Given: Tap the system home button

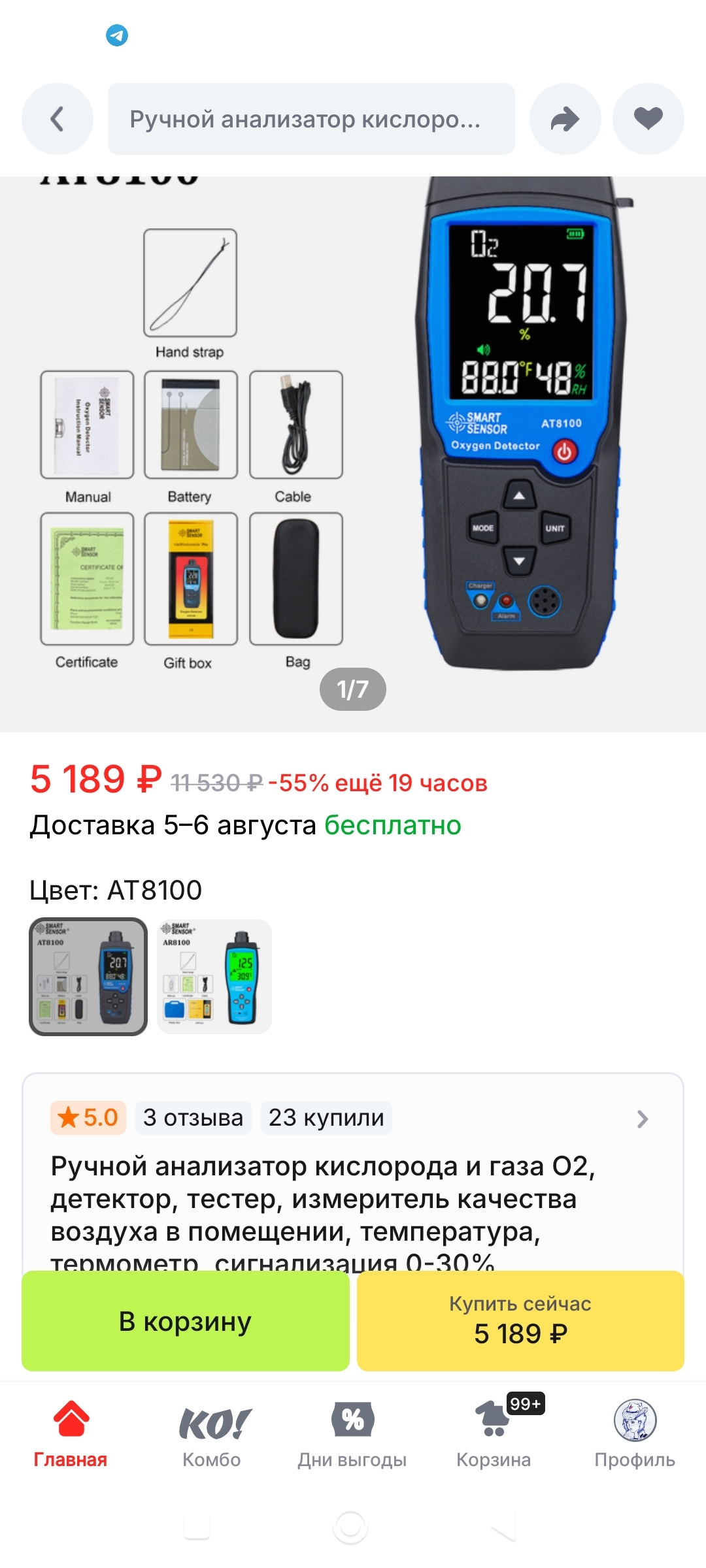Looking at the screenshot, I should pyautogui.click(x=351, y=1527).
